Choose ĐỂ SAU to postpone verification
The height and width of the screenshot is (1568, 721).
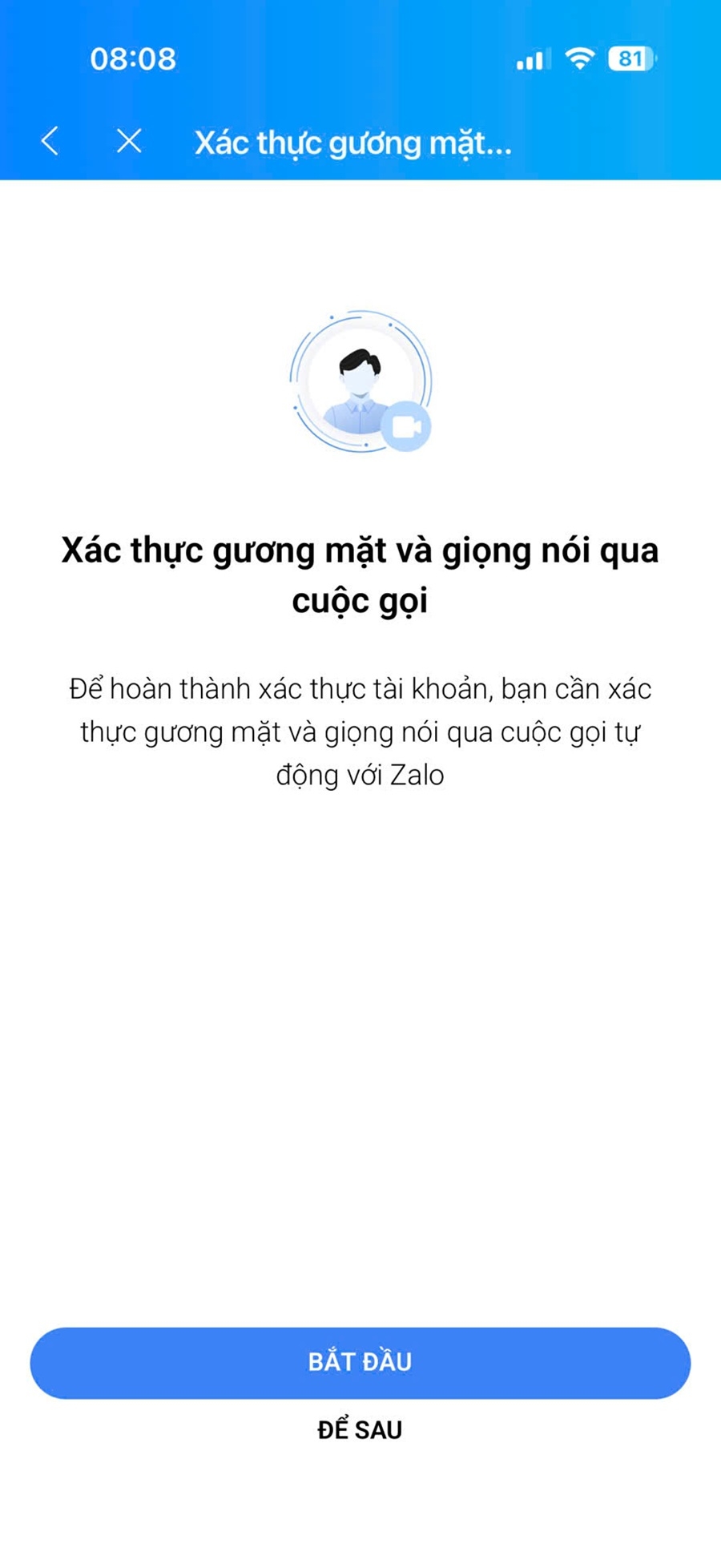coord(360,1429)
